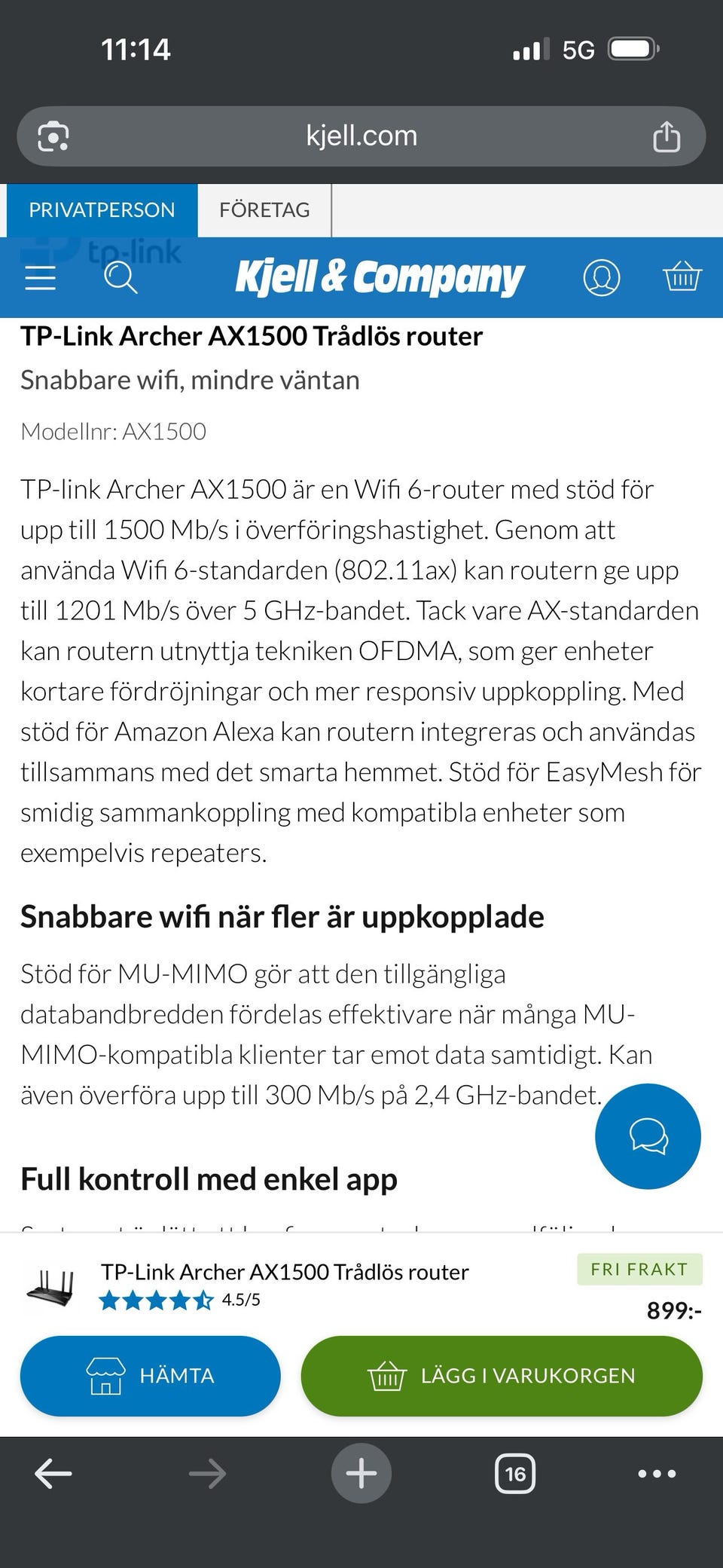Add router with Lägg i varukorgen
Screen dimensions: 723x1568
pyautogui.click(x=502, y=1376)
